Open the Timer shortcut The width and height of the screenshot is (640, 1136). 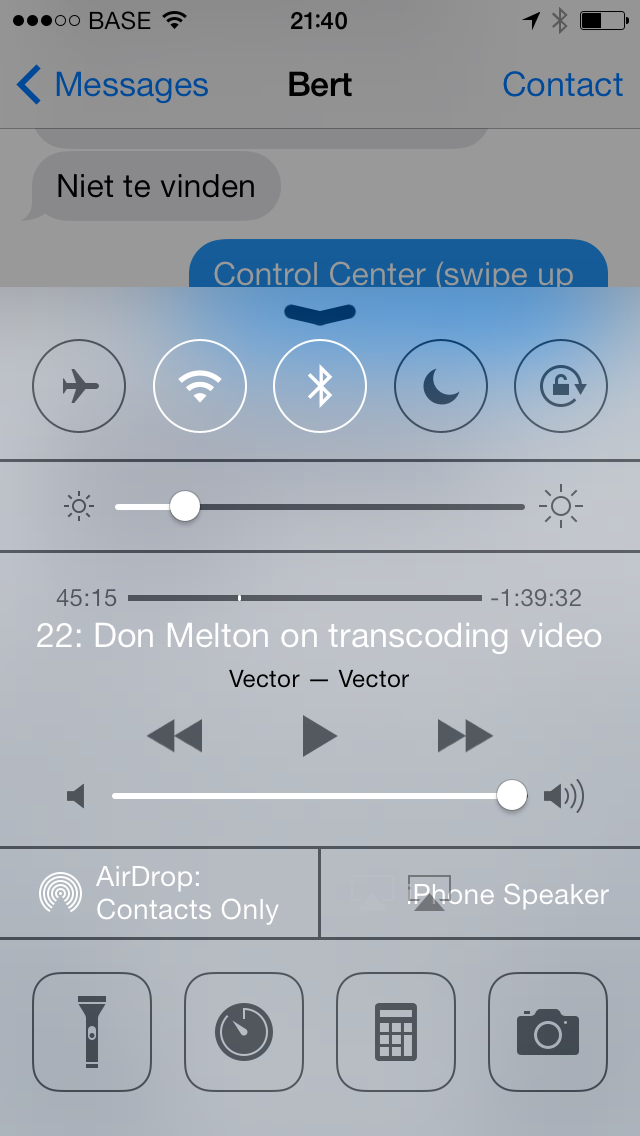click(244, 1031)
